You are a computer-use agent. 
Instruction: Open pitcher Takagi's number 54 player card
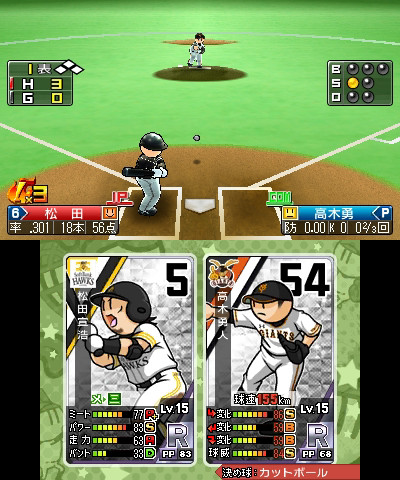click(x=270, y=360)
